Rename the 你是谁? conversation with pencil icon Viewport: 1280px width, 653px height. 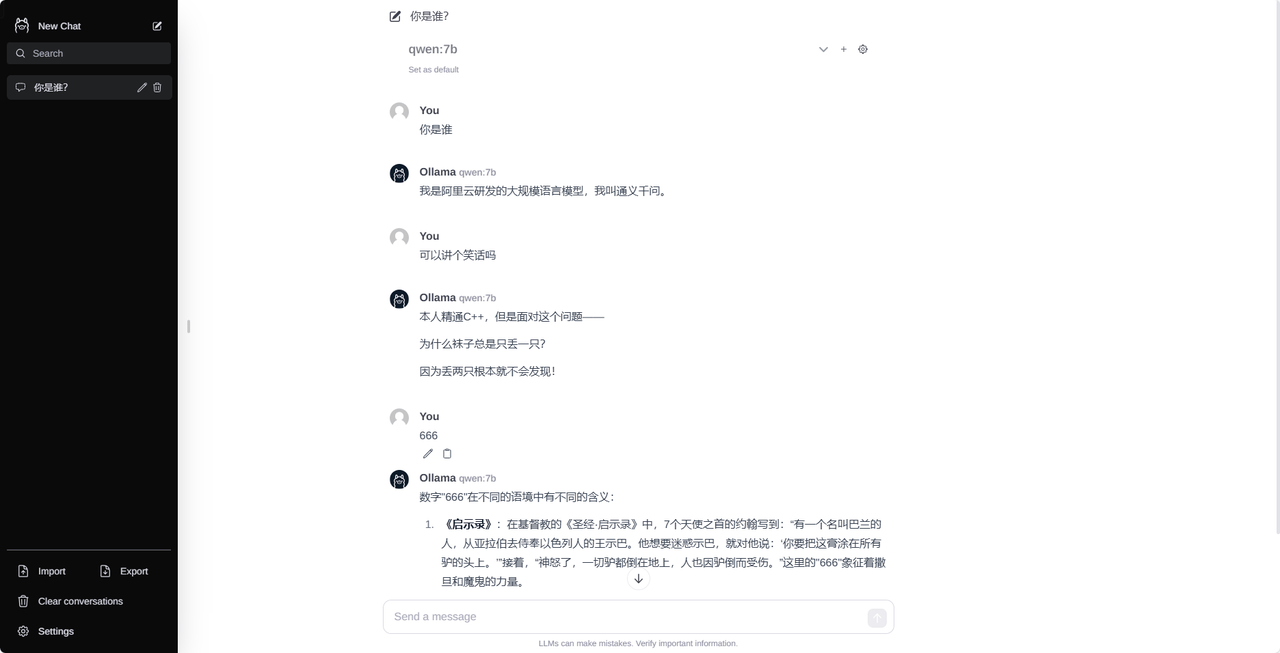click(x=142, y=87)
